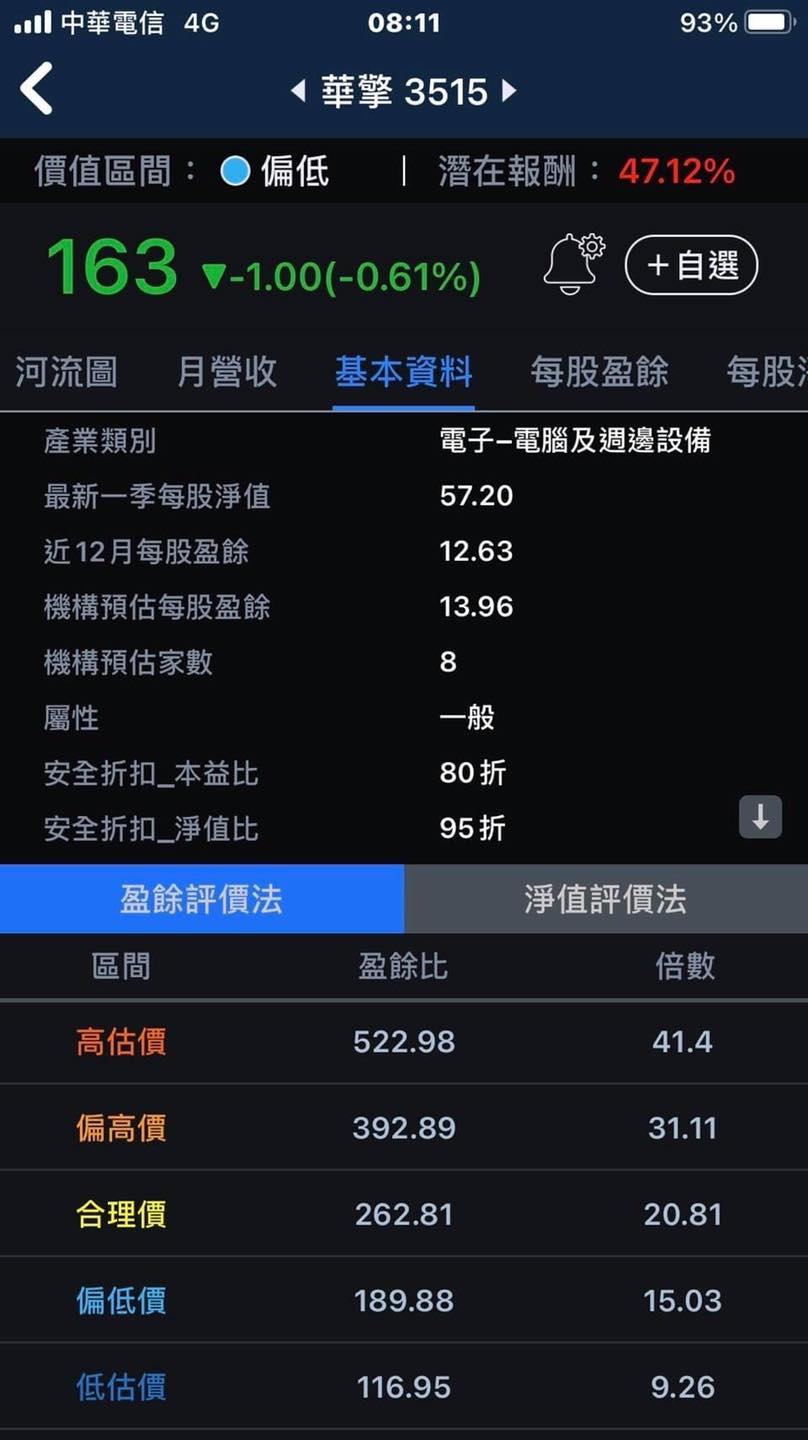808x1440 pixels.
Task: Switch to the 河流圖 tab
Action: pyautogui.click(x=66, y=372)
